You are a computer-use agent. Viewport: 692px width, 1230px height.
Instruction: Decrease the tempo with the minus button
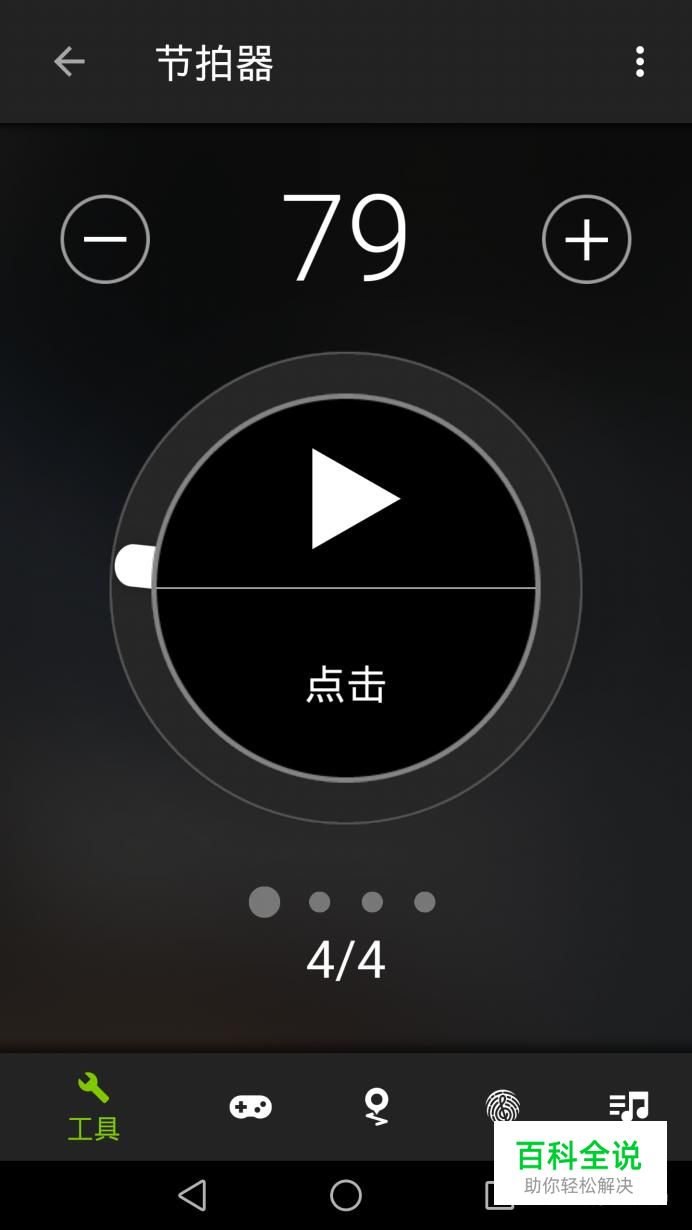[x=105, y=239]
